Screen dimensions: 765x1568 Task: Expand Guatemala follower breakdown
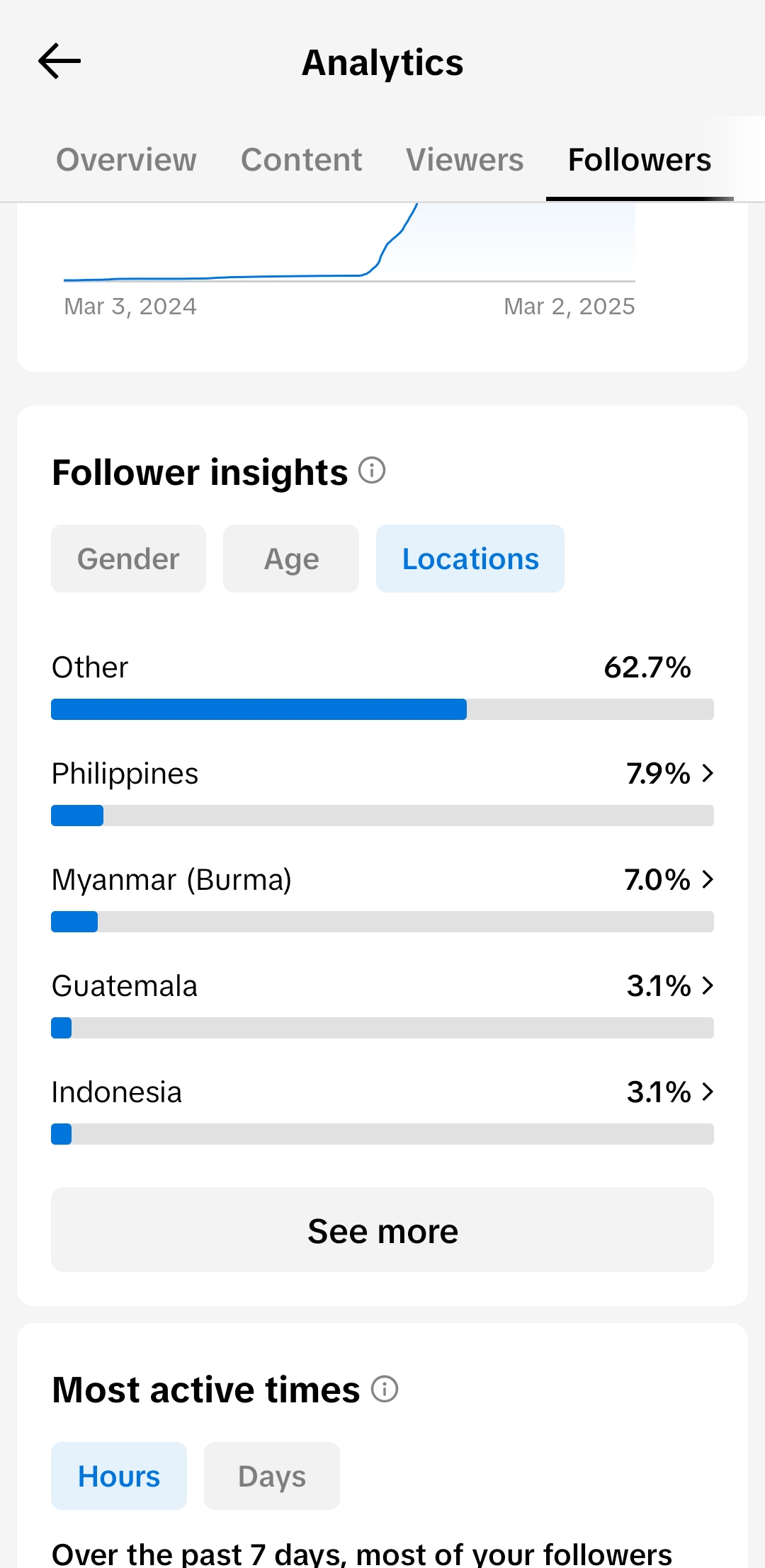tap(382, 1004)
